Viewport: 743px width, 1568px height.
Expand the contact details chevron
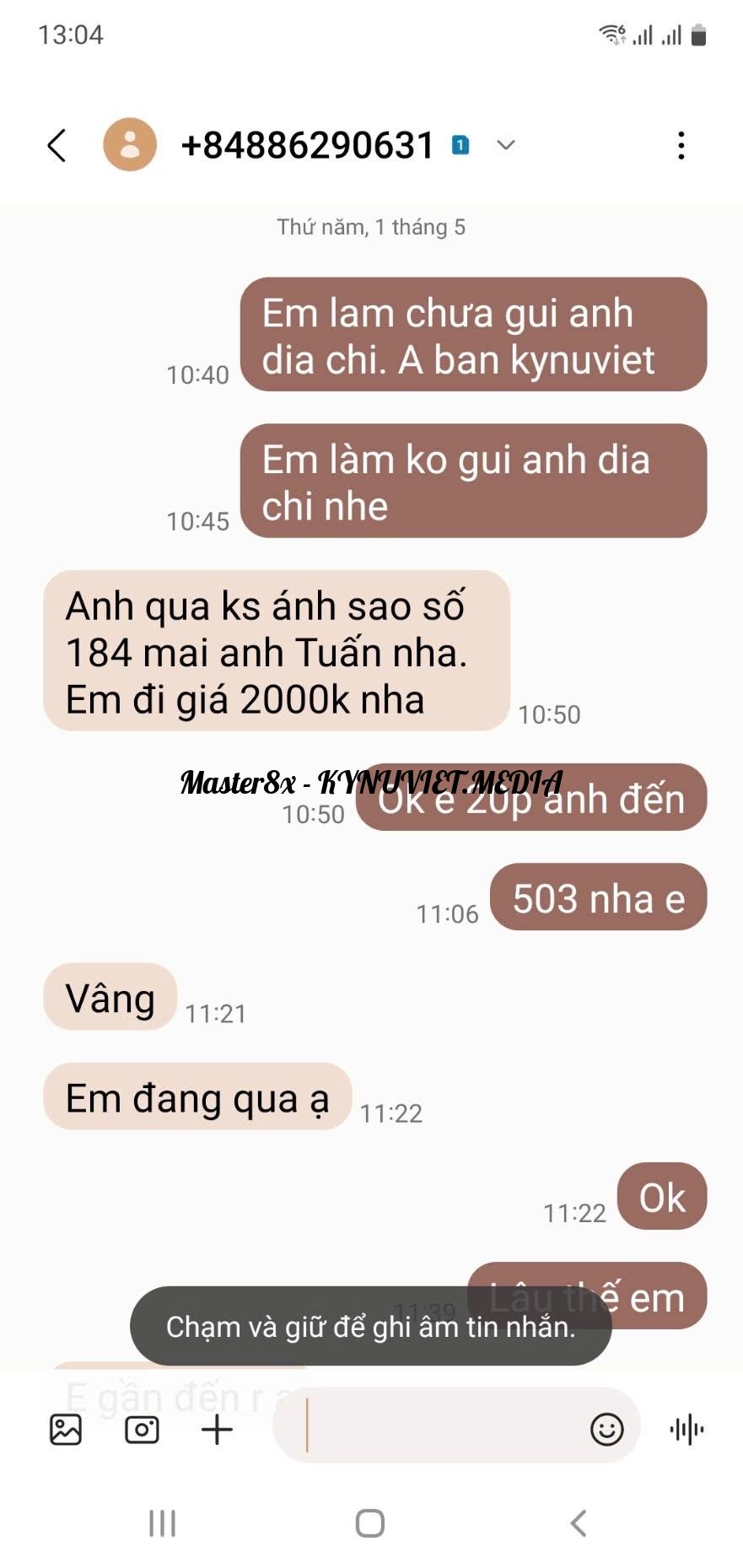click(x=505, y=145)
